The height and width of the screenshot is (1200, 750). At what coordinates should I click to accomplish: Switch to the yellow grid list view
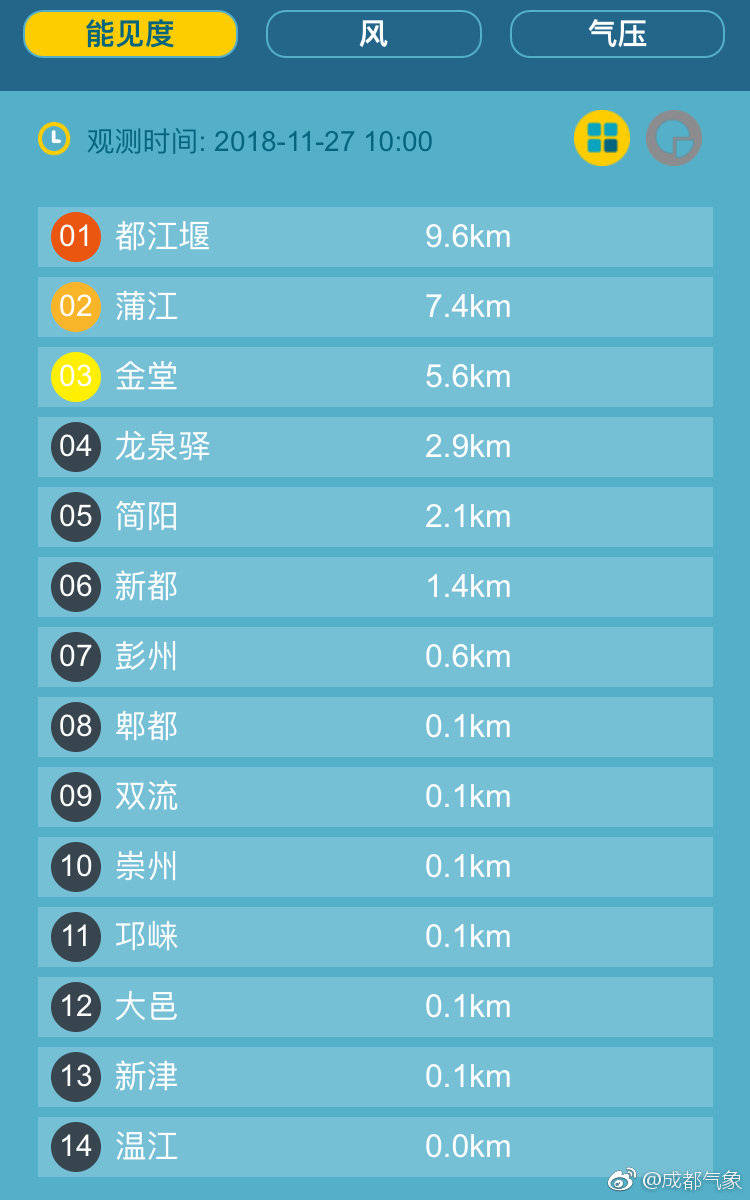(x=602, y=138)
